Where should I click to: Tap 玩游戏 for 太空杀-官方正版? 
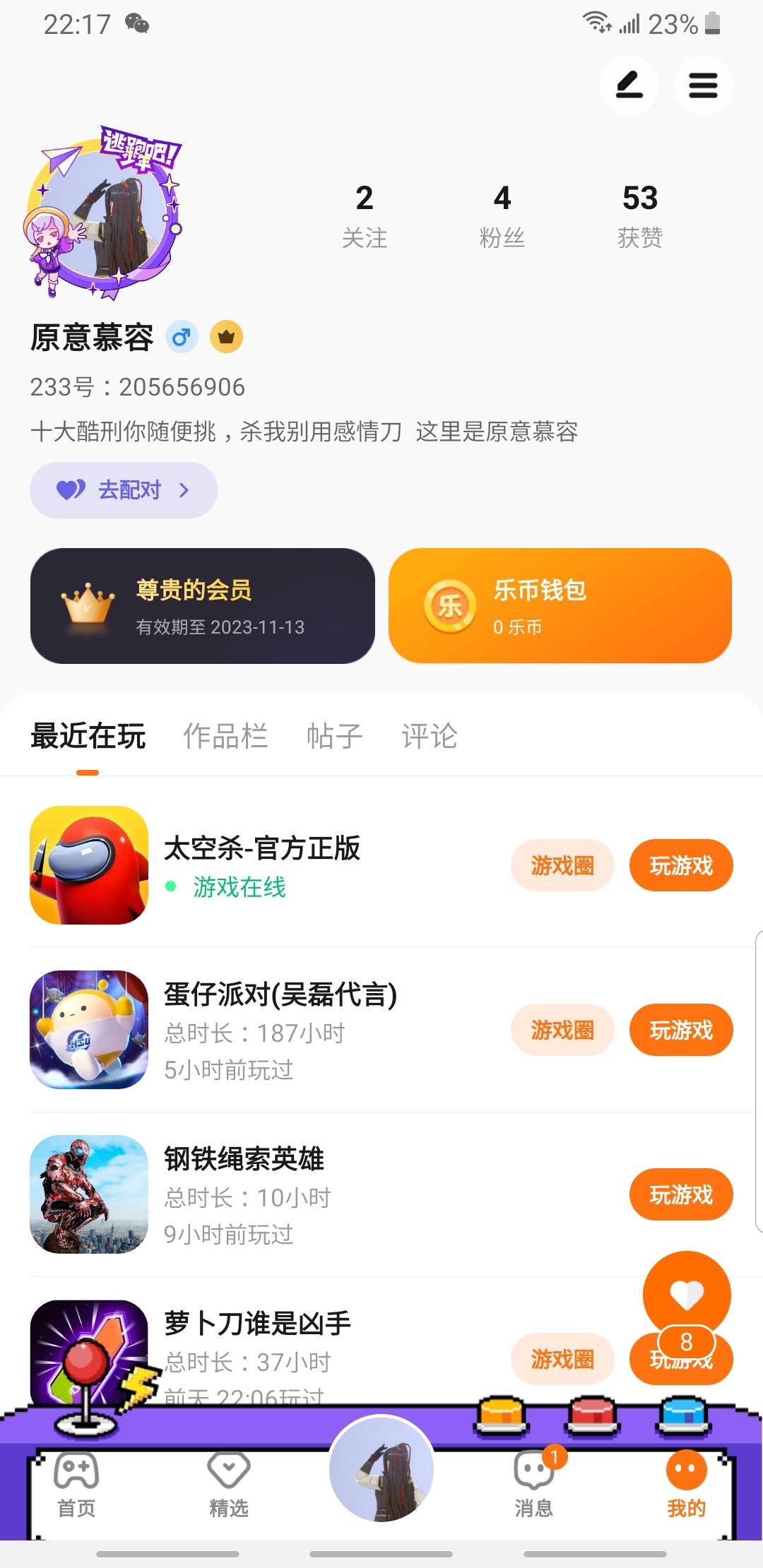(x=681, y=865)
